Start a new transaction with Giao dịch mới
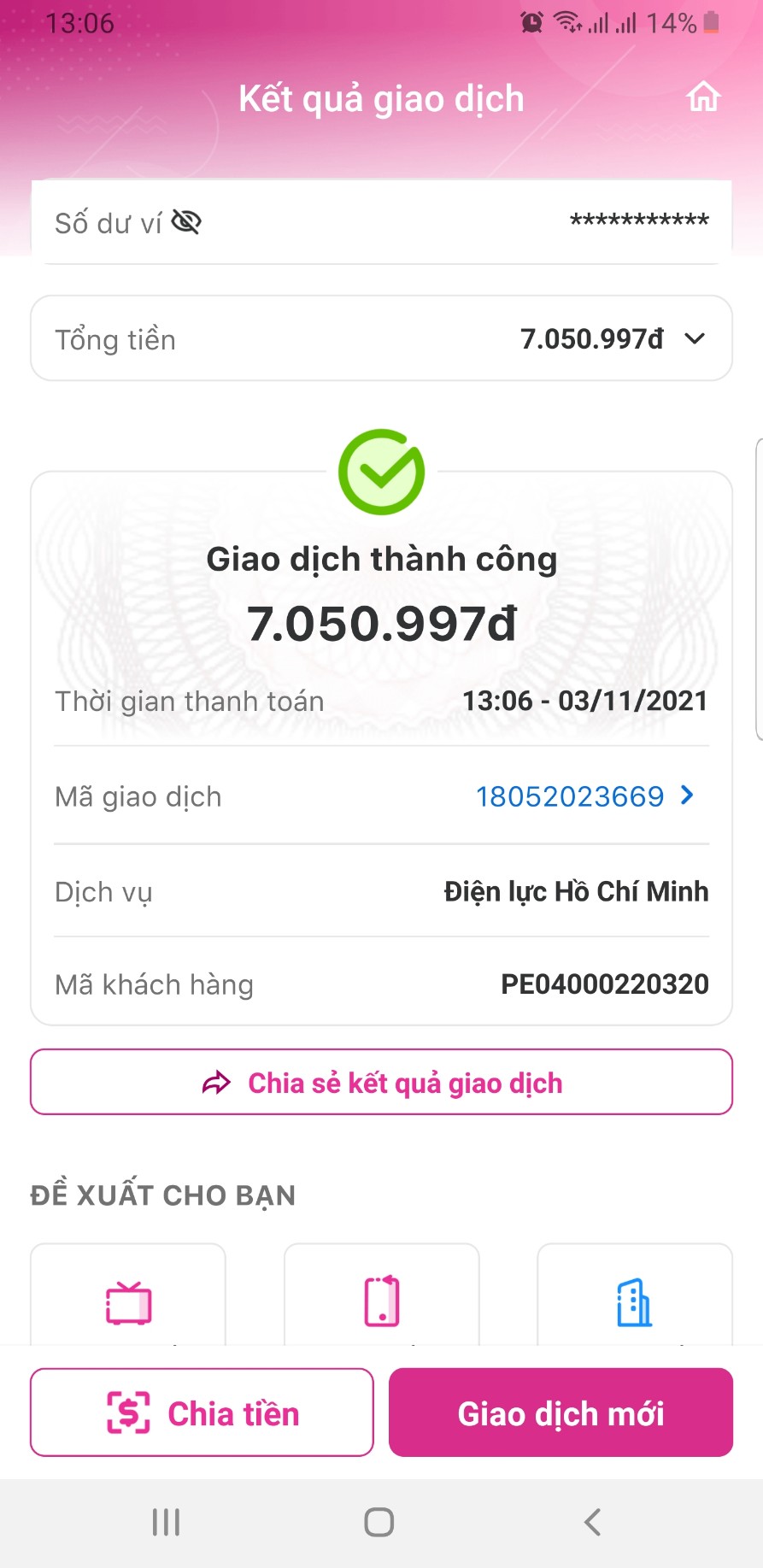 click(x=561, y=1412)
